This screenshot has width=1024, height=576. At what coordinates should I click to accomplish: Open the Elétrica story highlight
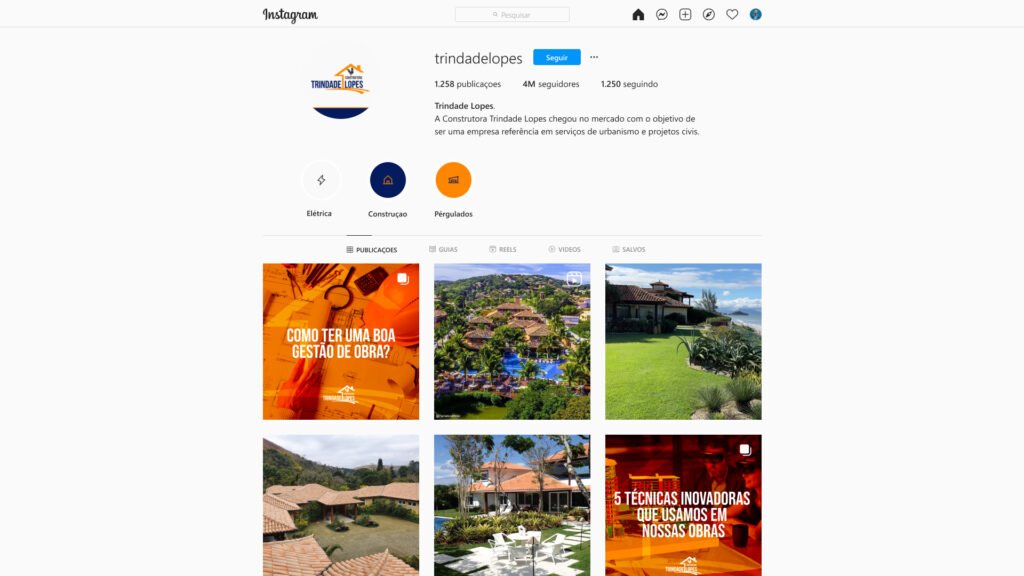[x=320, y=181]
